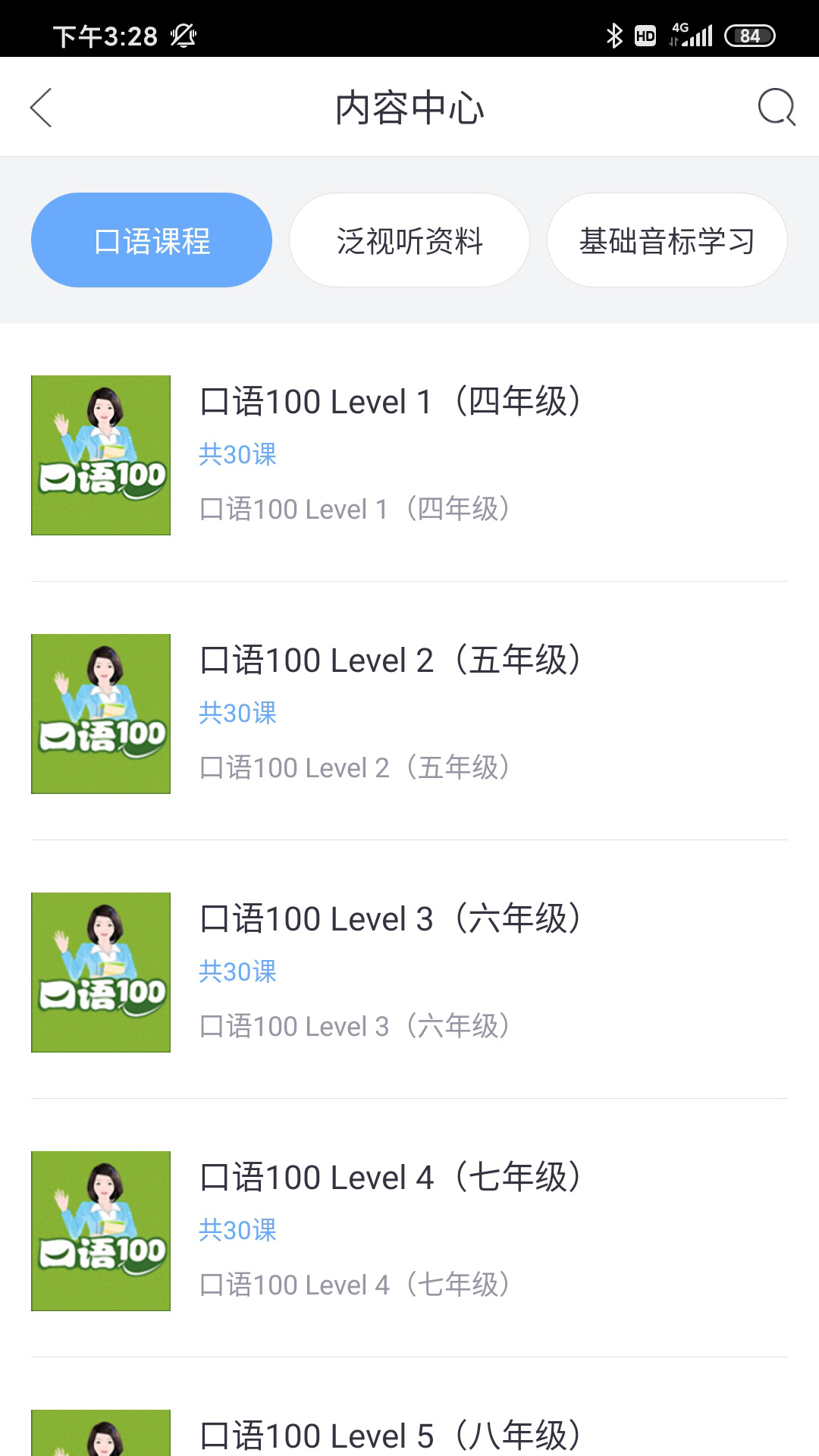Tap the battery indicator in the status bar
Screen dimensions: 819x1456
pos(750,34)
